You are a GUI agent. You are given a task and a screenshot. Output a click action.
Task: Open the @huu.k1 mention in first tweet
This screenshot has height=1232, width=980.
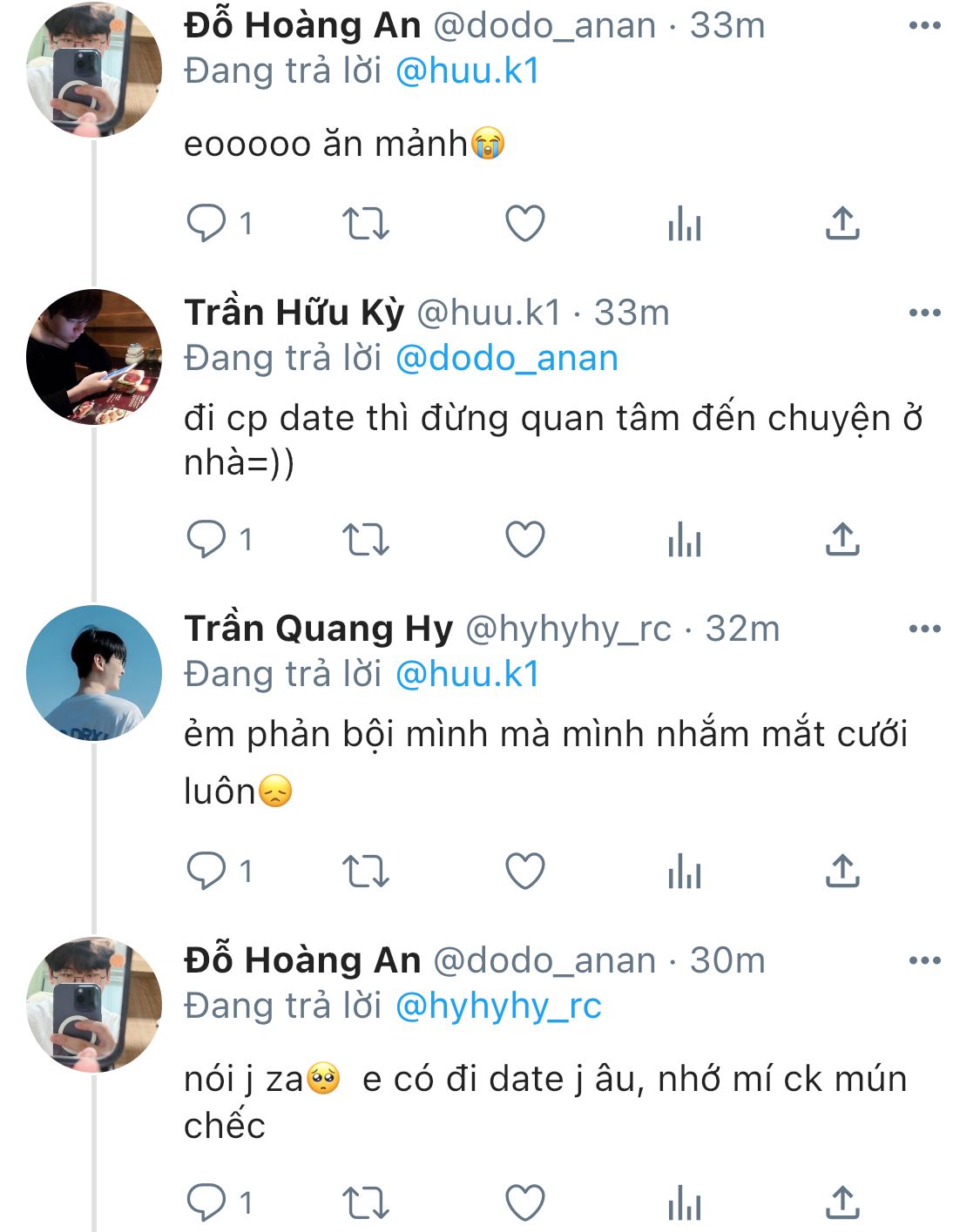pyautogui.click(x=468, y=71)
